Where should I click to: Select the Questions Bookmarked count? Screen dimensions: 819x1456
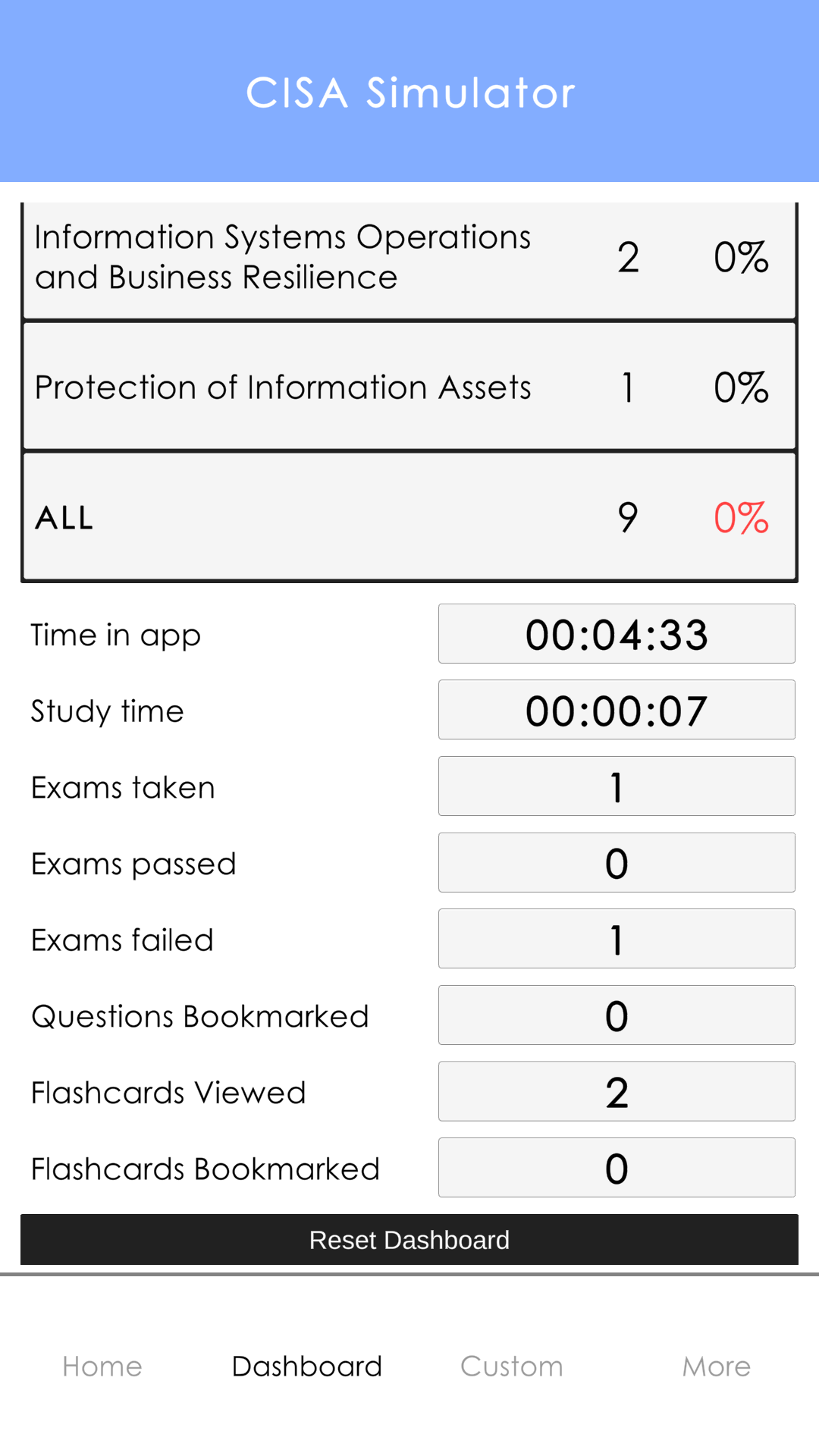pyautogui.click(x=617, y=1015)
